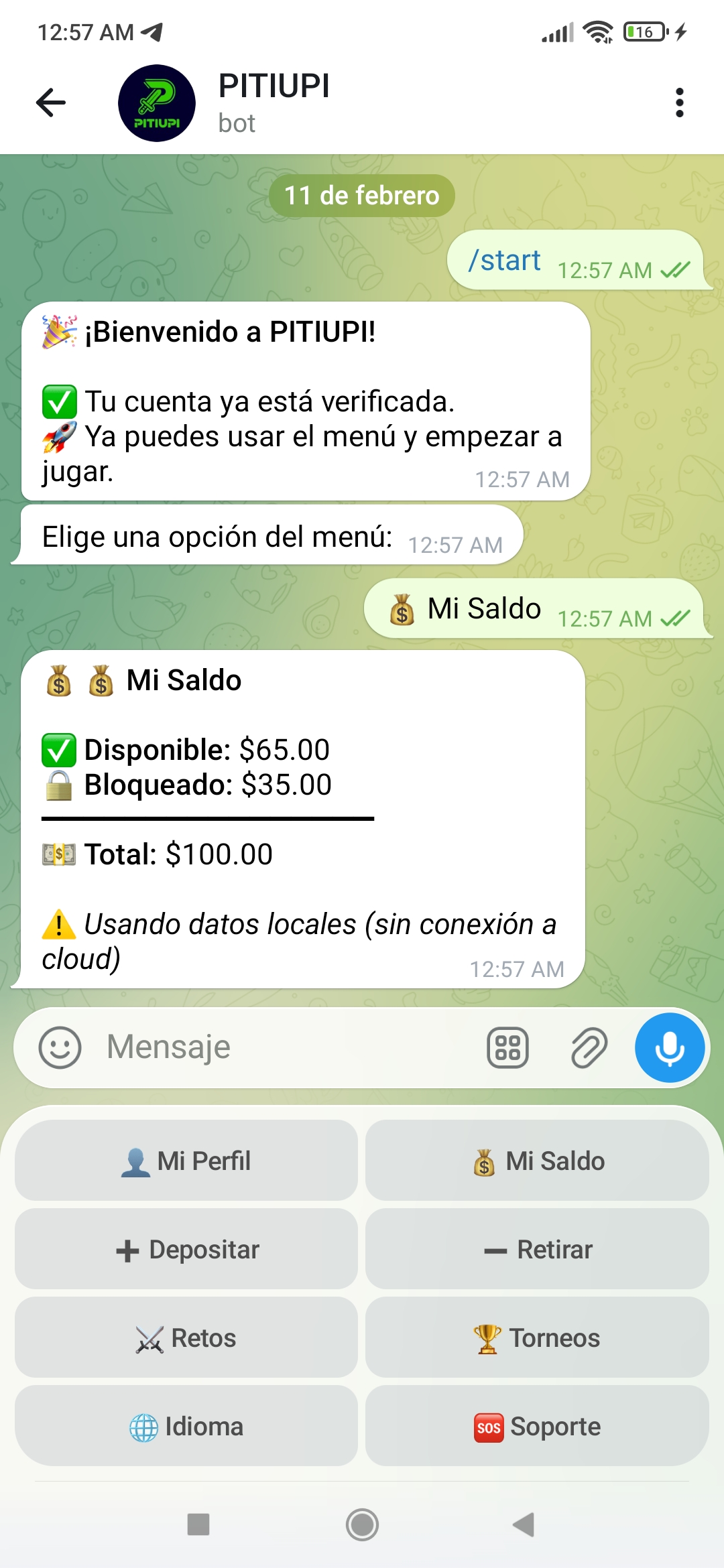
Task: Tap the trophy icon on Torneos button
Action: (486, 1337)
